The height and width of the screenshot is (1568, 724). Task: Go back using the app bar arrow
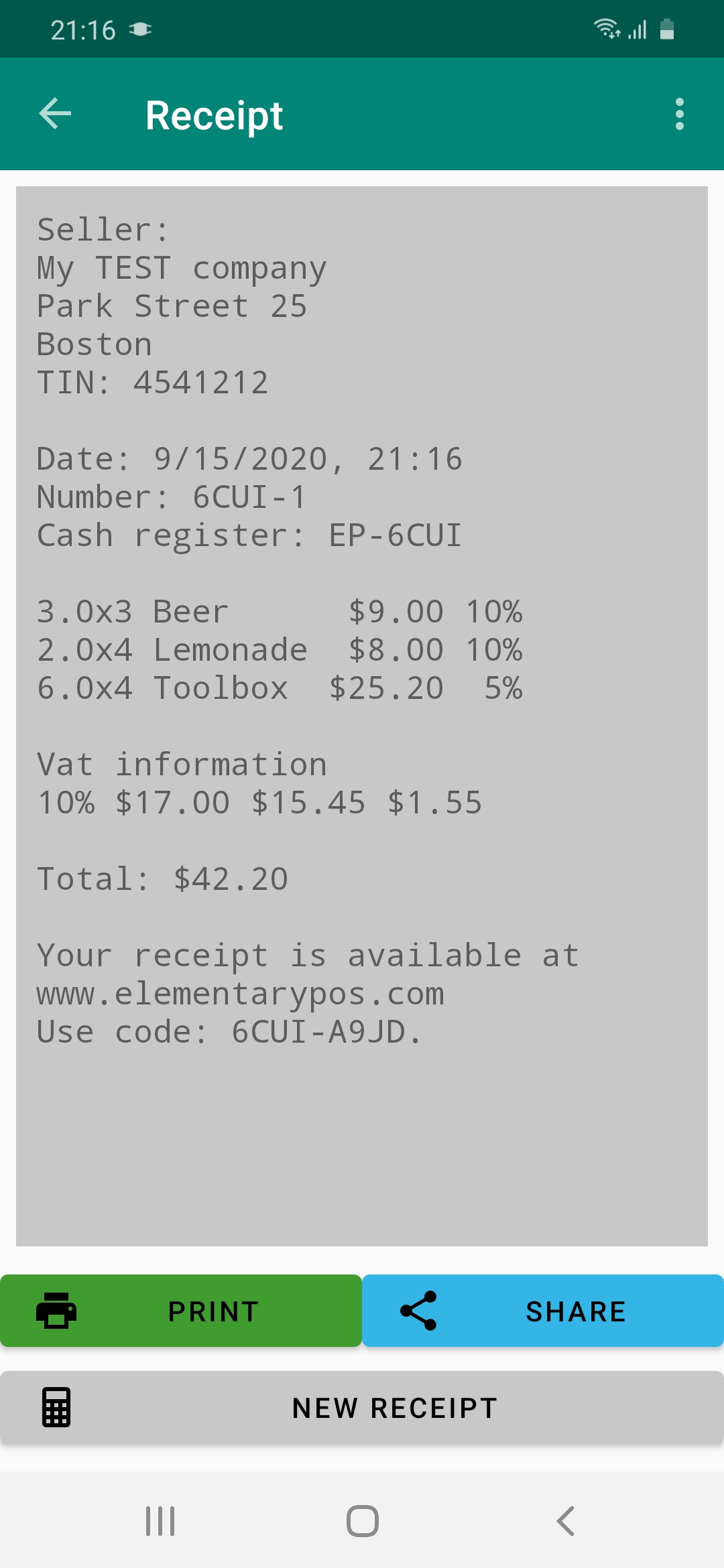[x=55, y=114]
